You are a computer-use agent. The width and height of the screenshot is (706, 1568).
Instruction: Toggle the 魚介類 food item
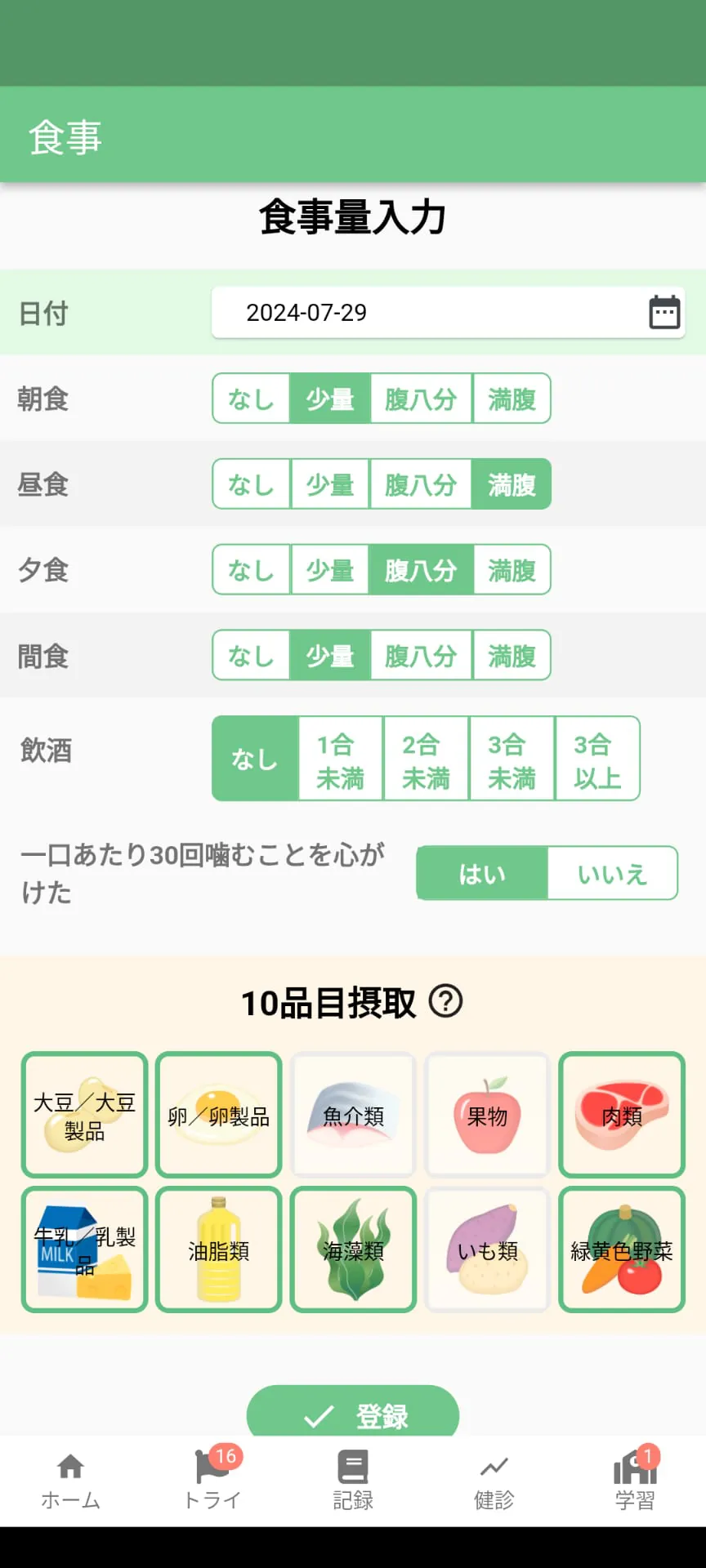click(x=354, y=1115)
